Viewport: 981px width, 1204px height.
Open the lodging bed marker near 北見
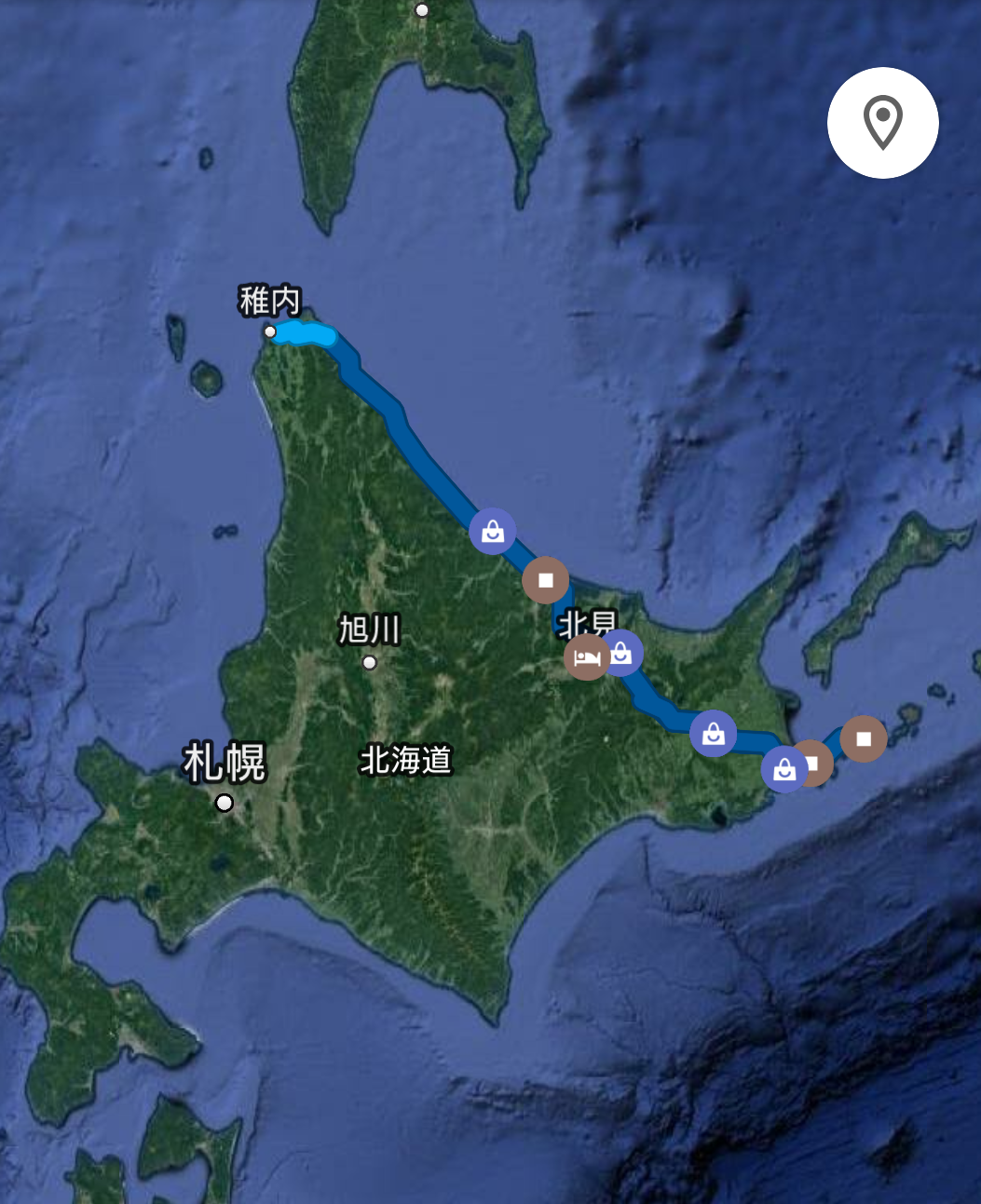point(585,657)
